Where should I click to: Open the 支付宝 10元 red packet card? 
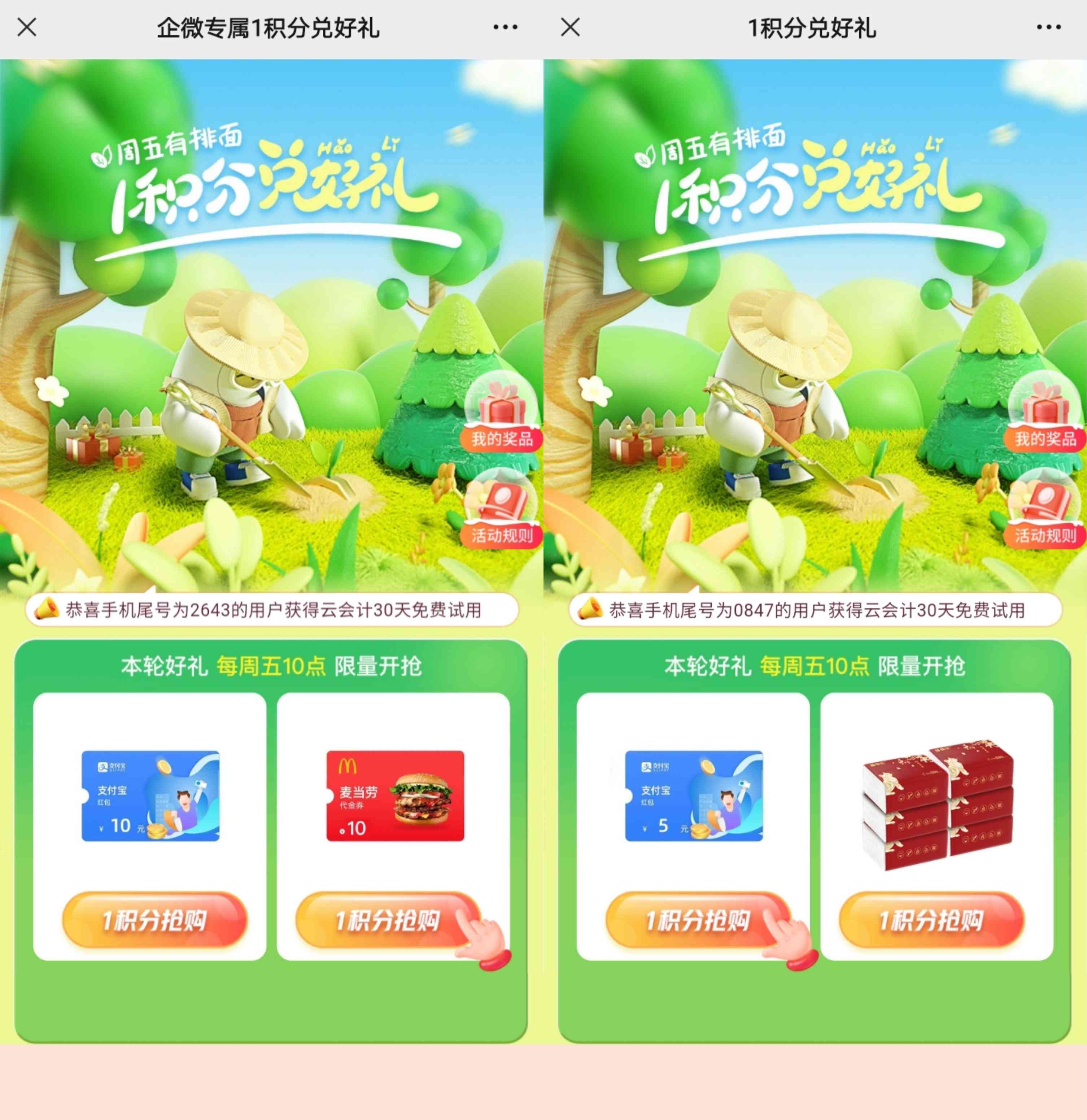(x=150, y=796)
